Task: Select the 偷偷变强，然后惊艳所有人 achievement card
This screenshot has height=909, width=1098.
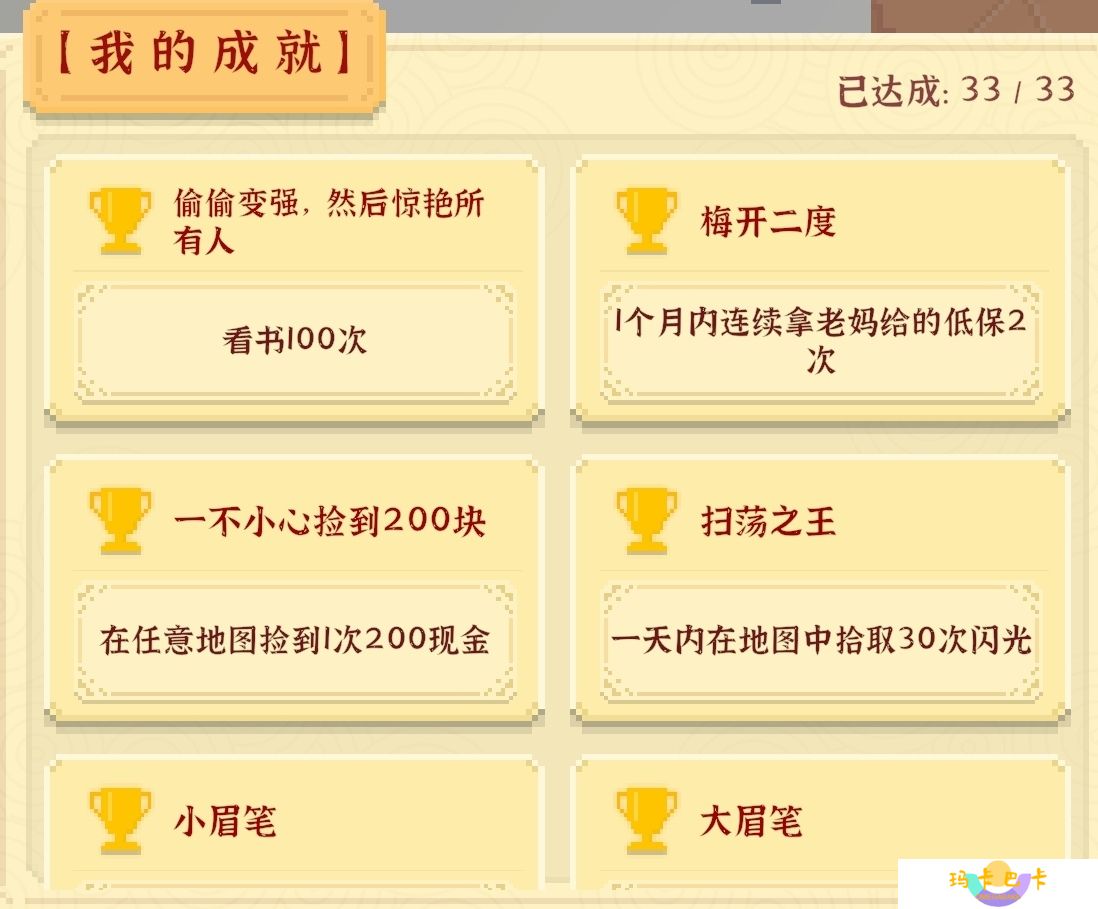Action: [x=294, y=290]
